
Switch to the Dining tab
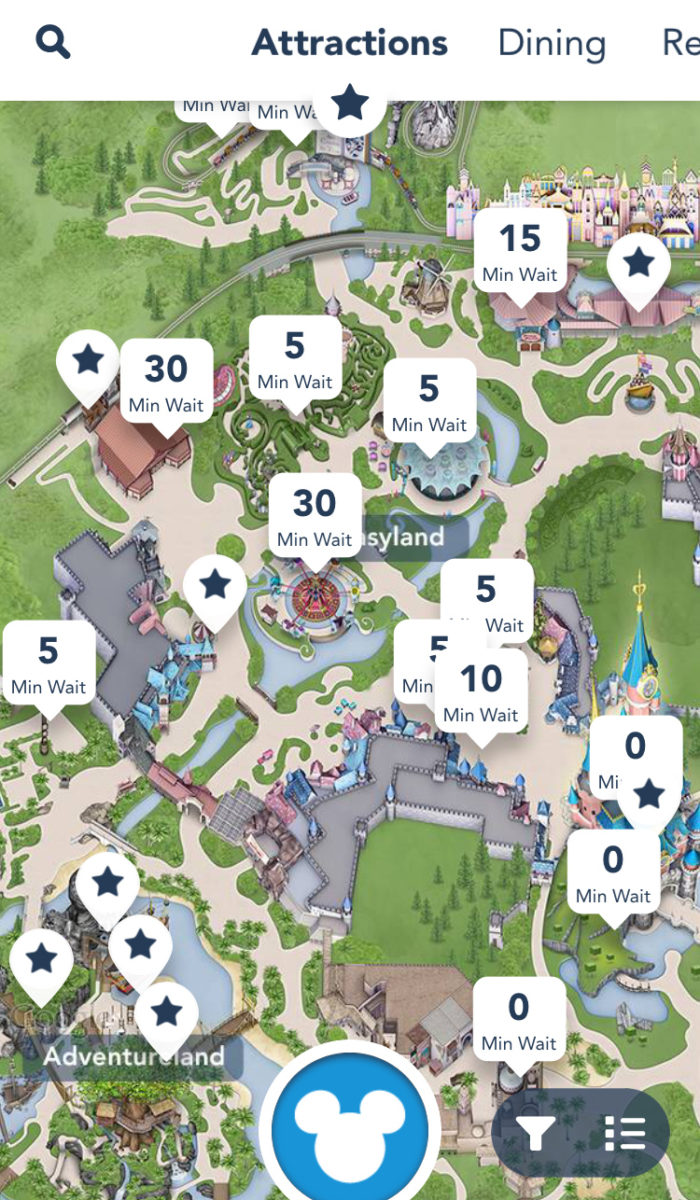pyautogui.click(x=552, y=43)
